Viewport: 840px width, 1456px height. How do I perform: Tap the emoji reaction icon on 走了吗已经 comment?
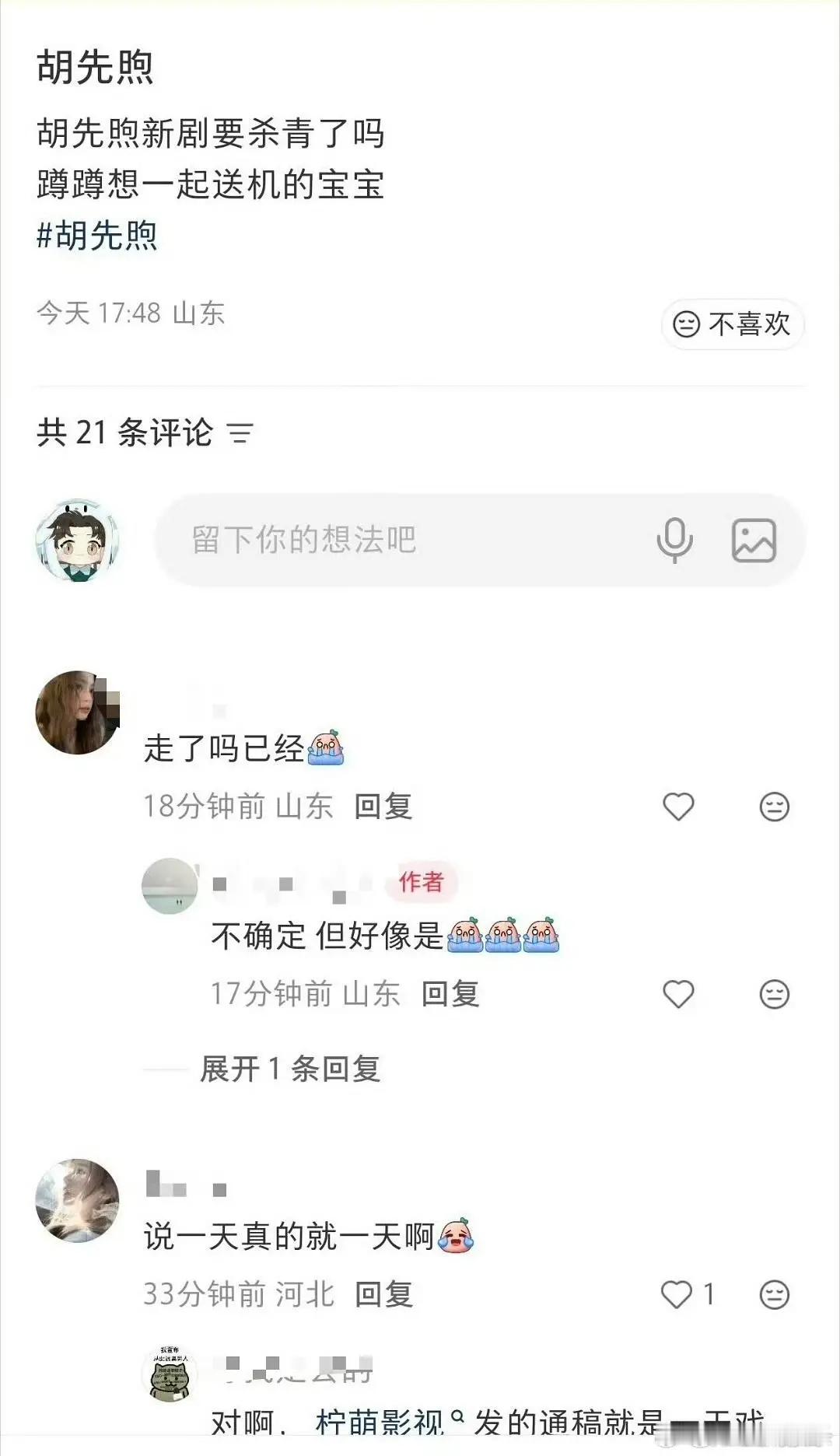[775, 808]
